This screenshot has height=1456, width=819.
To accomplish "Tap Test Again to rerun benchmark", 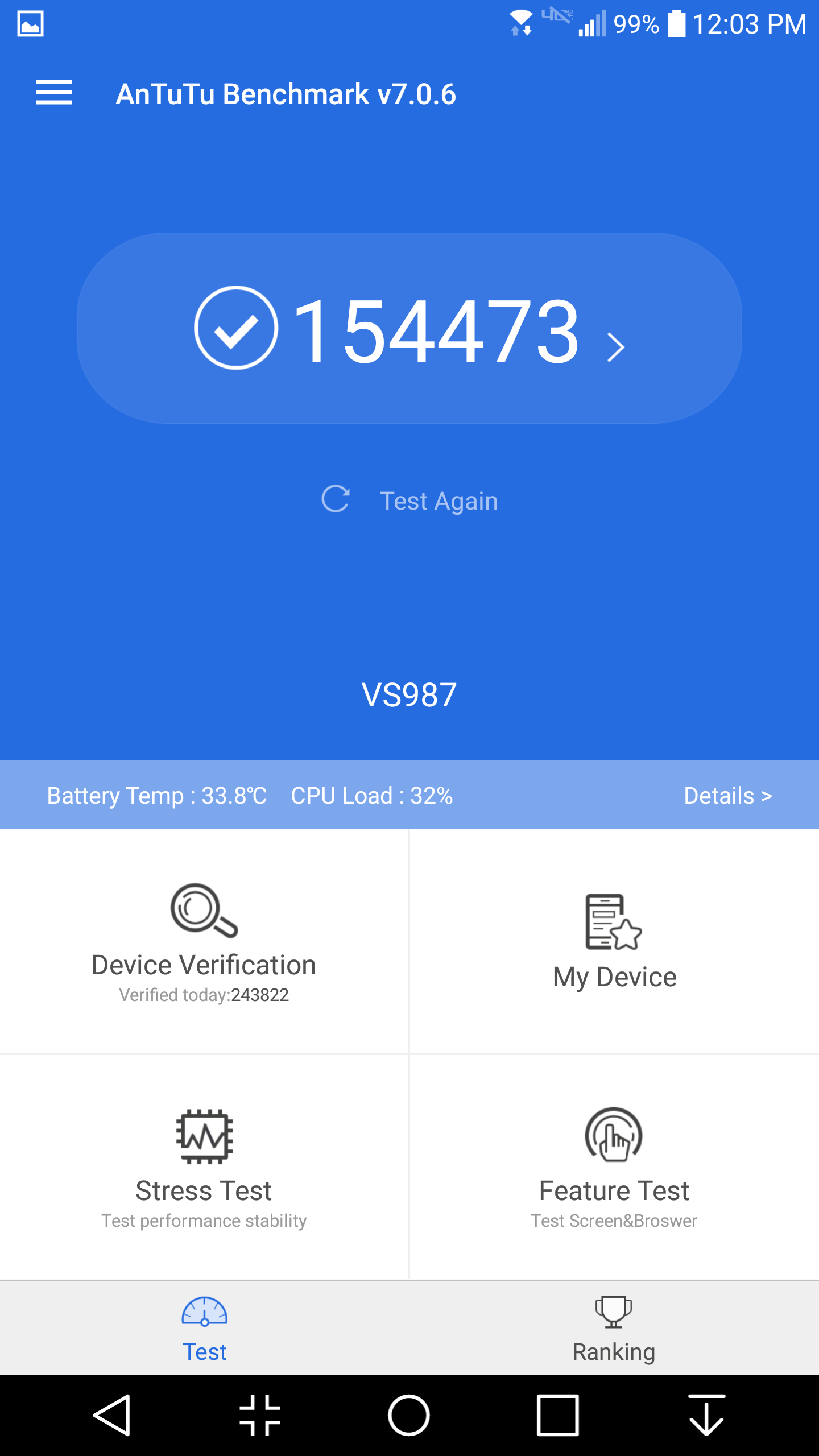I will click(409, 500).
